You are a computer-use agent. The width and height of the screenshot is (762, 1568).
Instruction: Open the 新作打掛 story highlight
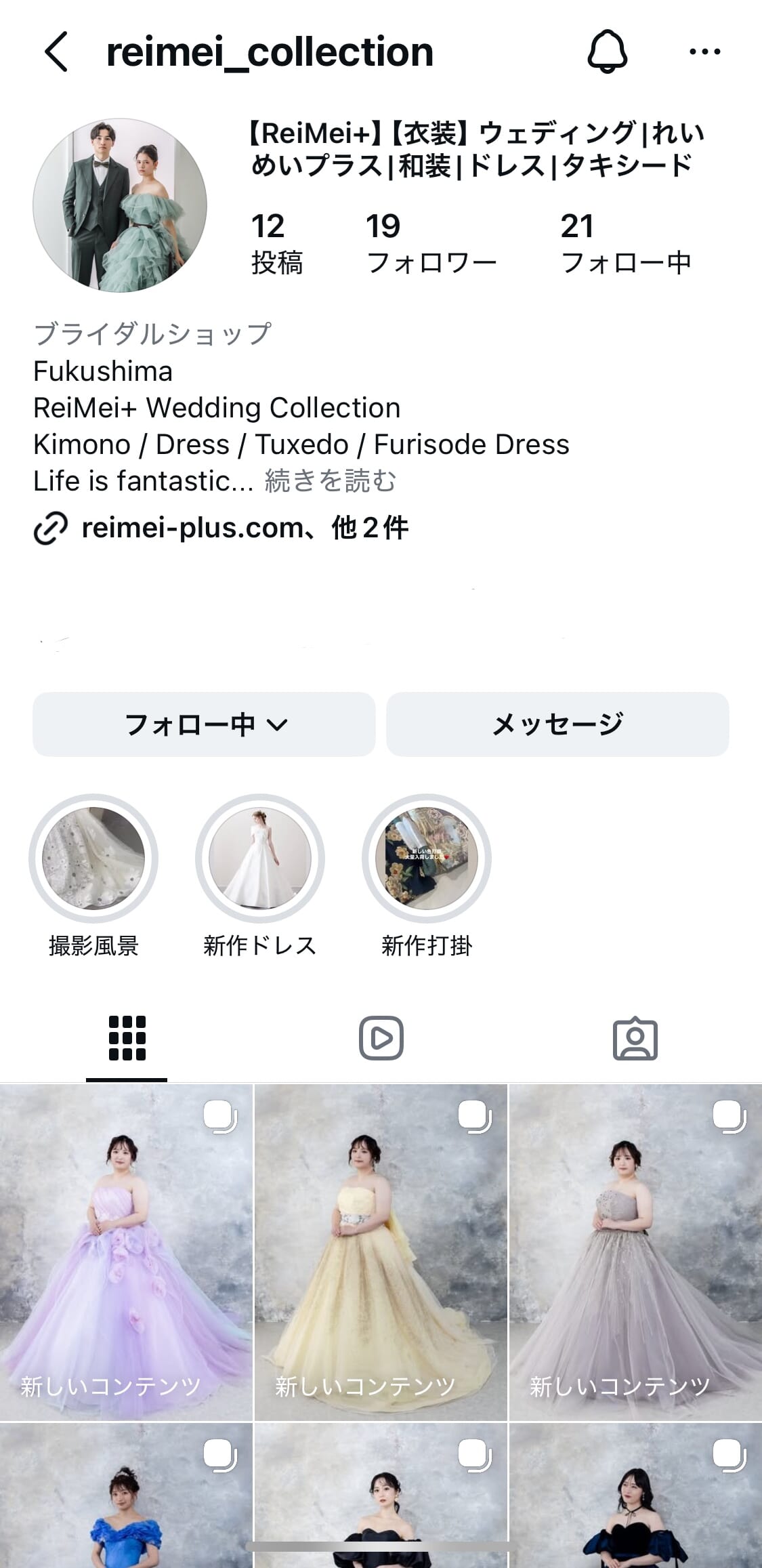tap(427, 859)
